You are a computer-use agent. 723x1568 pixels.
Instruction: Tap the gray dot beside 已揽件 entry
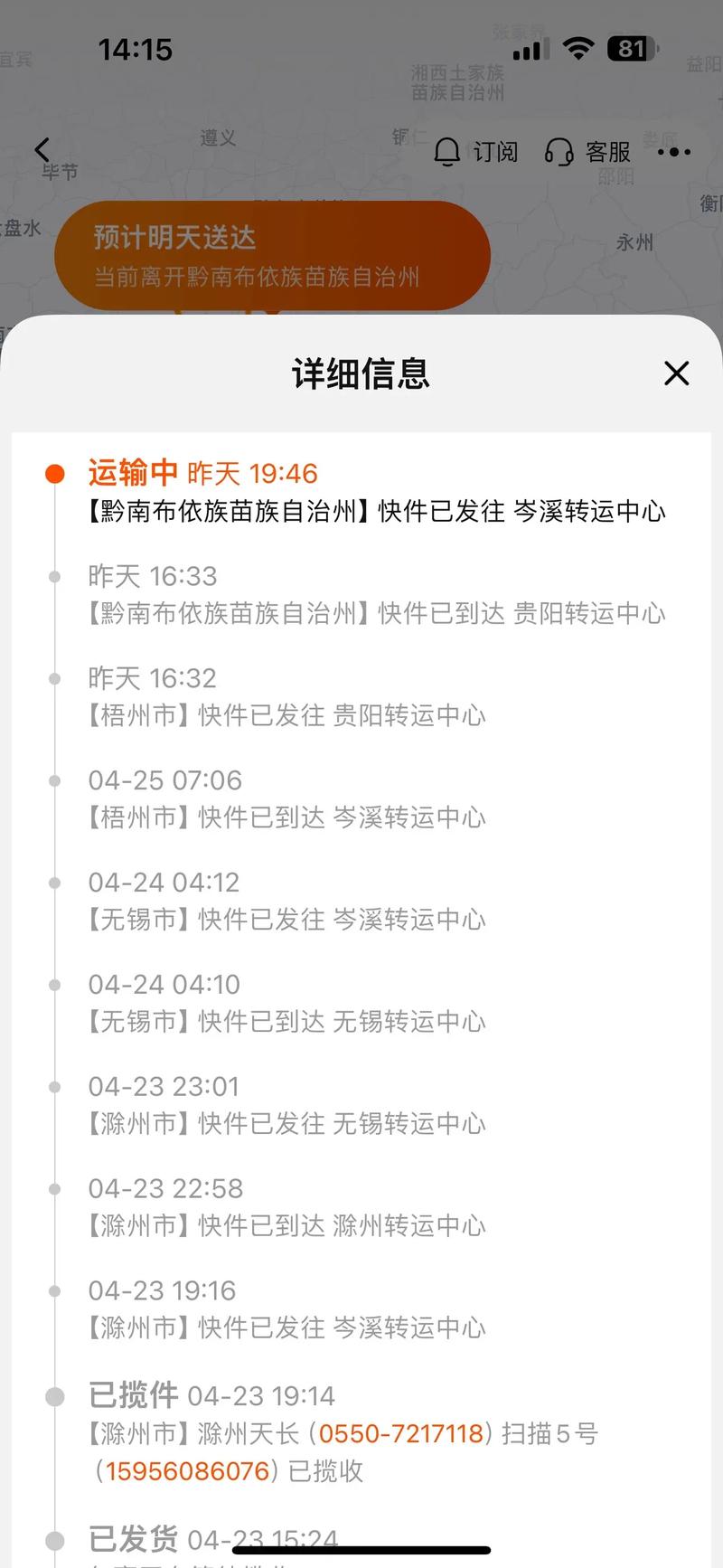56,1395
